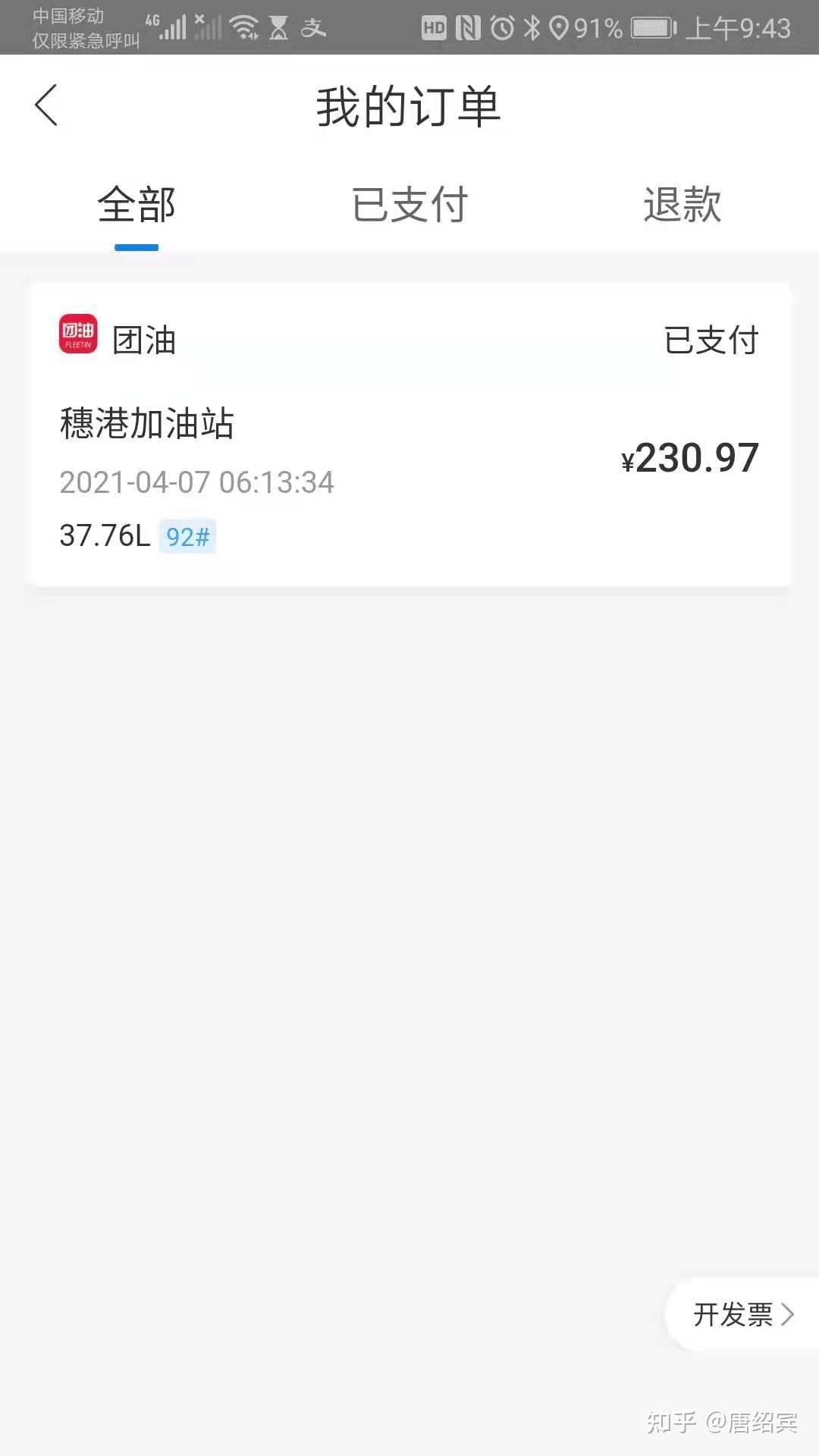Go back from 我的订单 page
Screen dimensions: 819x1456
point(46,105)
